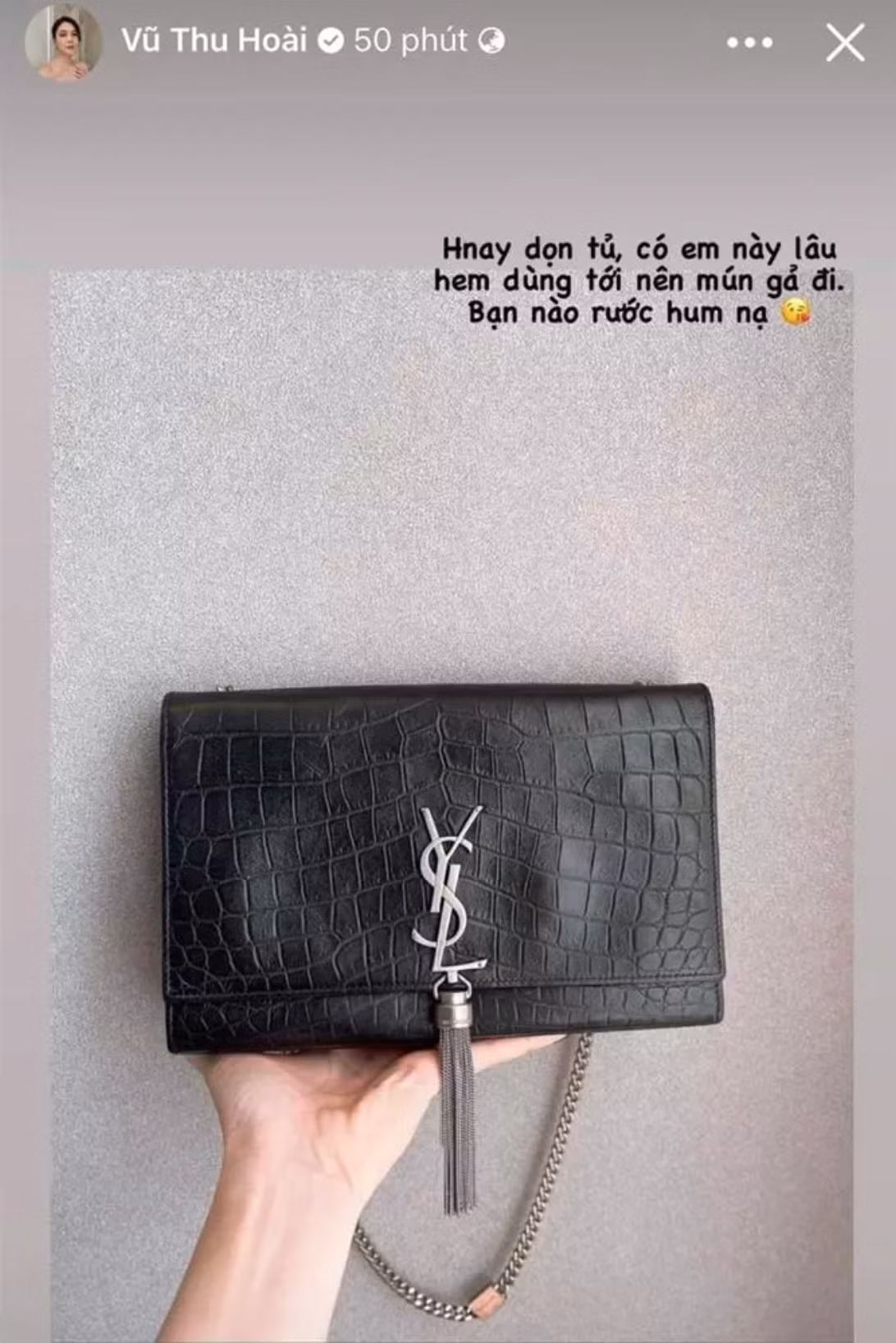Close the story viewer
Viewport: 896px width, 1343px height.
click(x=845, y=43)
